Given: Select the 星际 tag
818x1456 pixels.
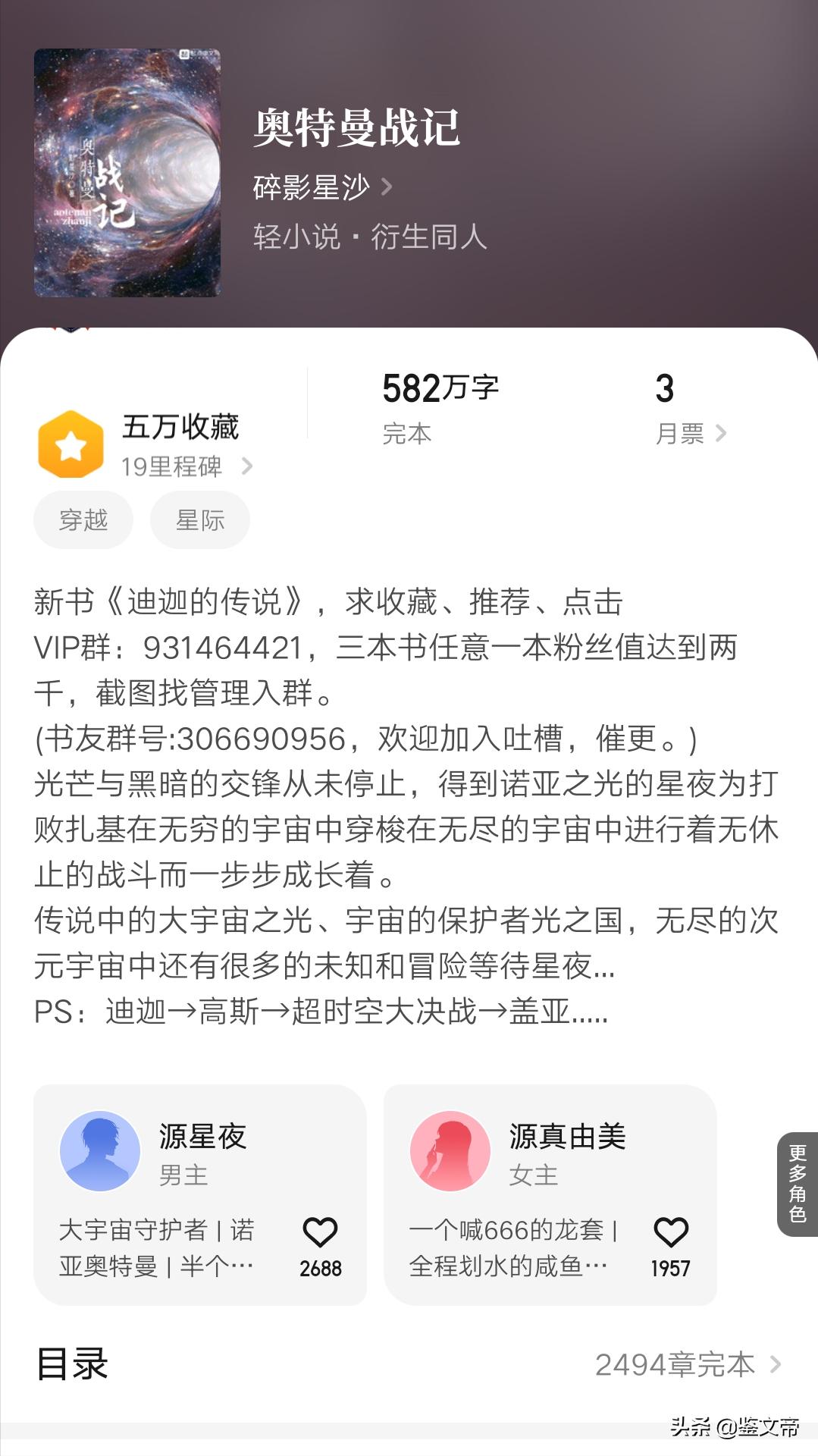Looking at the screenshot, I should [x=199, y=519].
